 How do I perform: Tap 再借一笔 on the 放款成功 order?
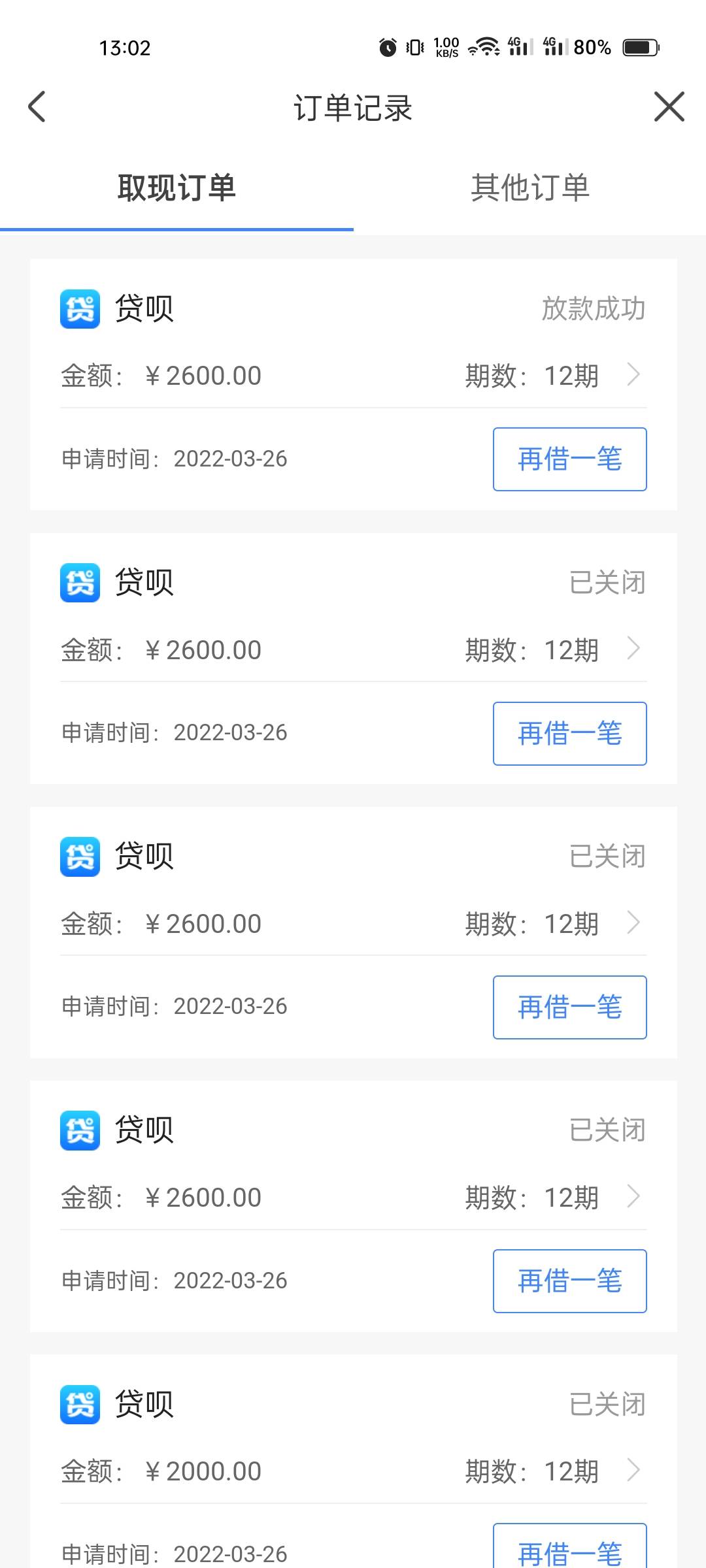coord(569,459)
